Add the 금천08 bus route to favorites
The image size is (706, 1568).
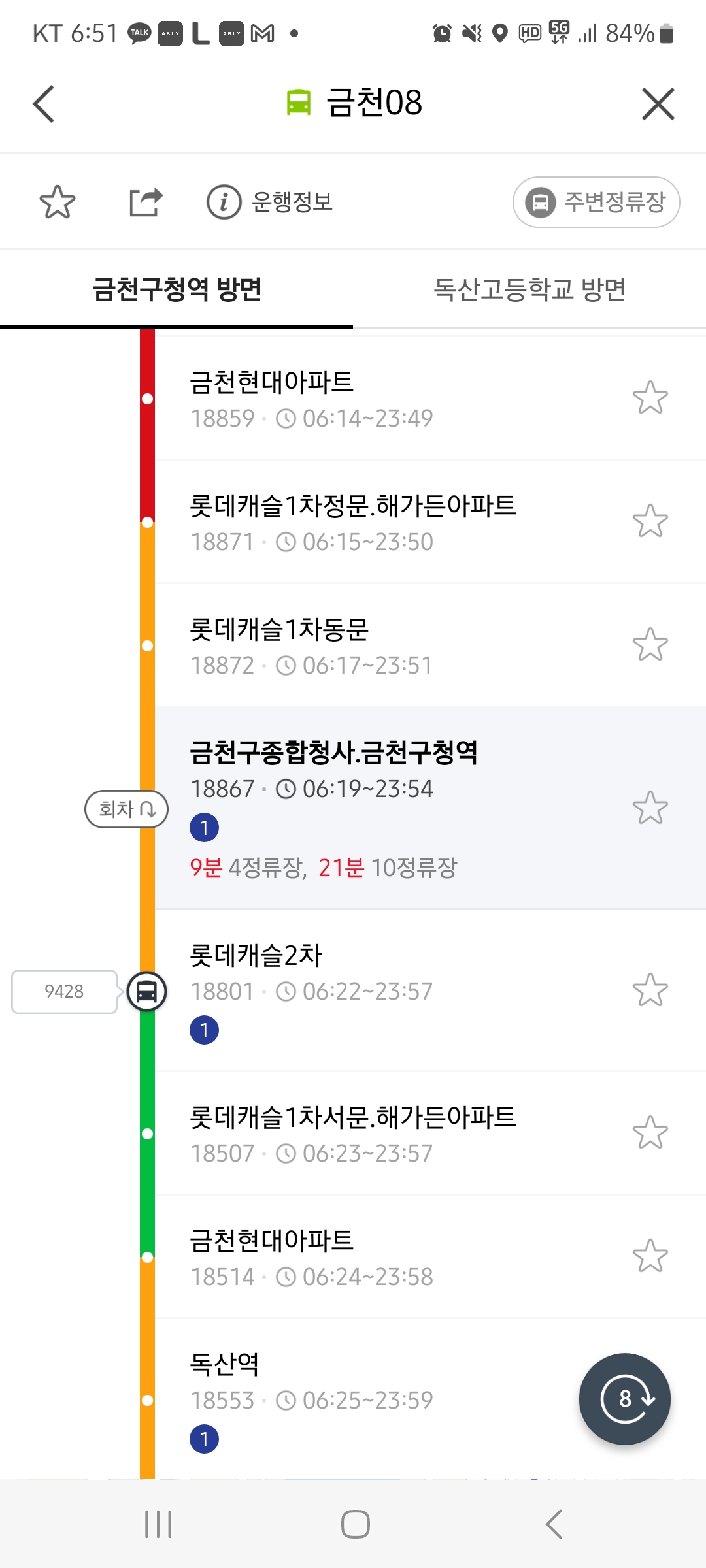[x=58, y=202]
